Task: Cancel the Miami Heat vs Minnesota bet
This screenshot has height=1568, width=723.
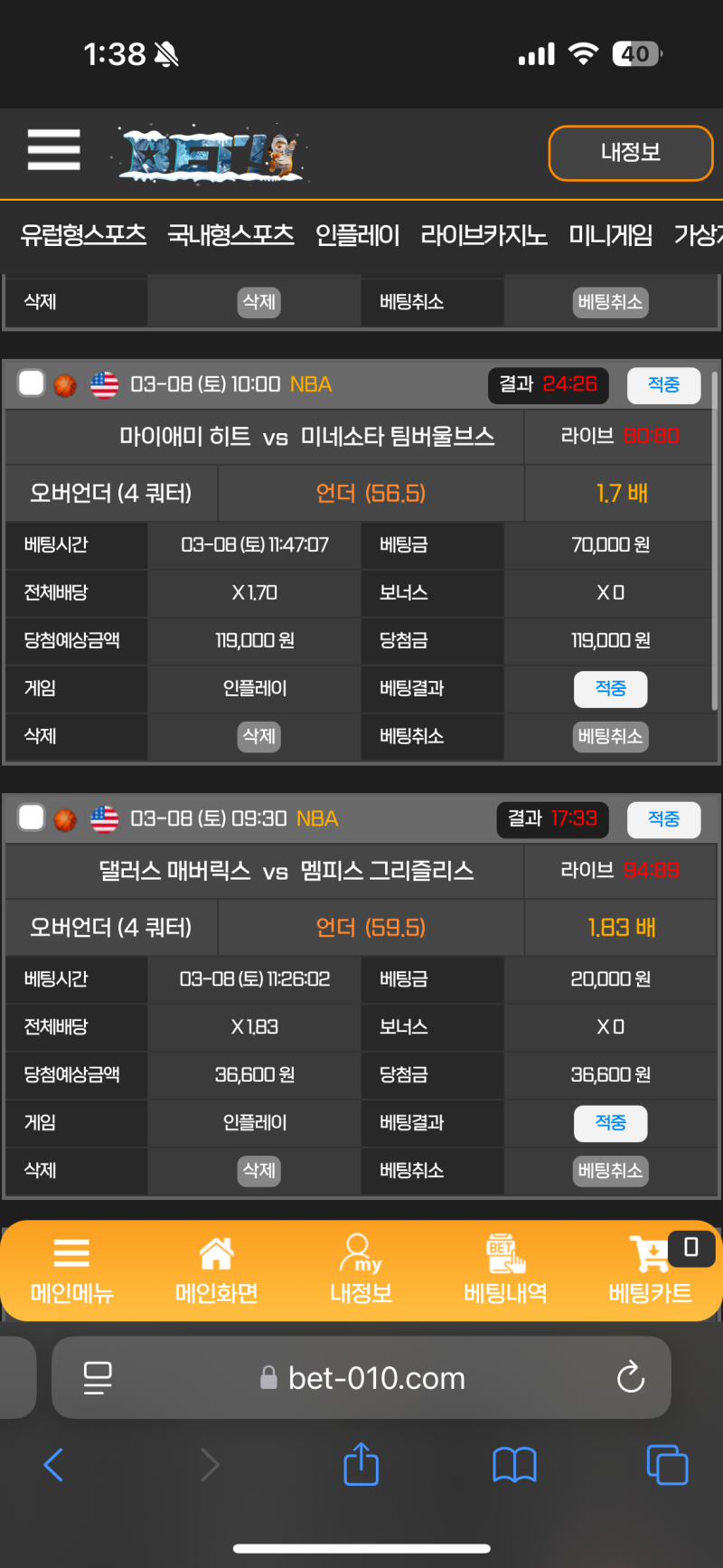Action: [x=610, y=736]
